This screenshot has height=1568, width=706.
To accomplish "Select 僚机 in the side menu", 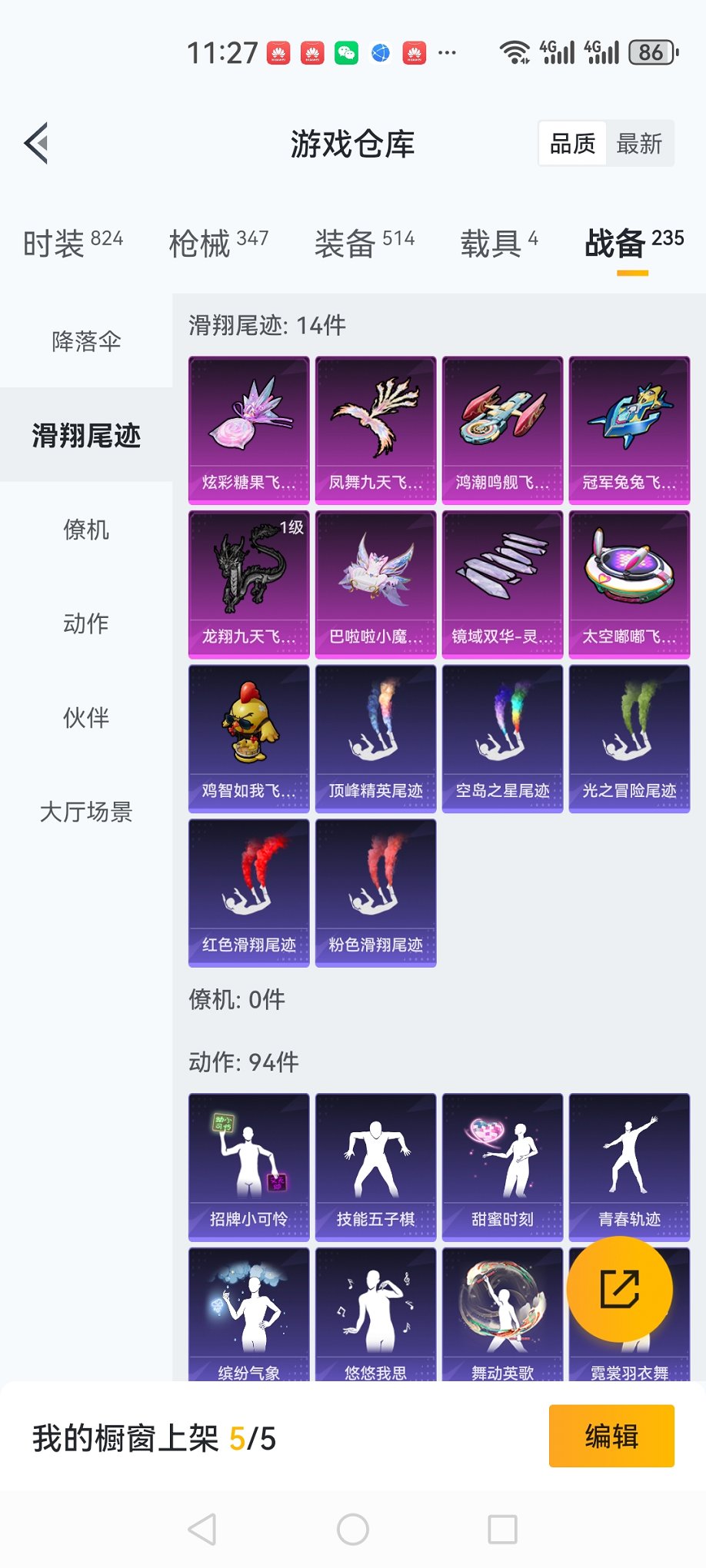I will point(86,530).
